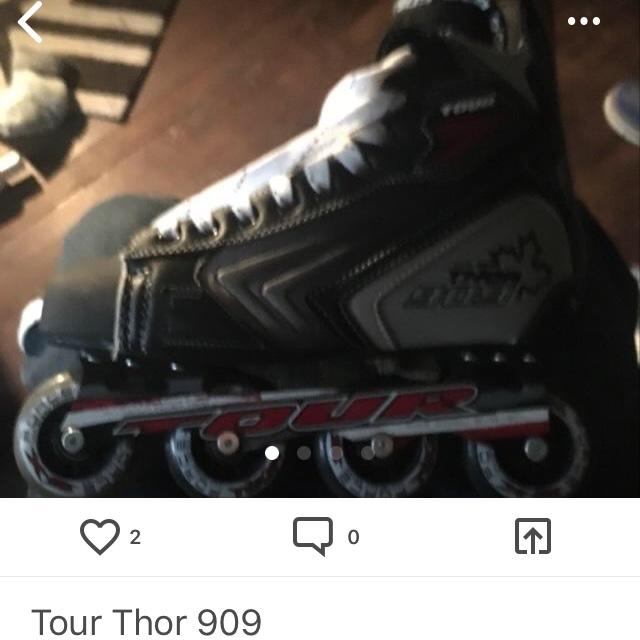
Task: Go back using the arrow icon
Action: [30, 22]
